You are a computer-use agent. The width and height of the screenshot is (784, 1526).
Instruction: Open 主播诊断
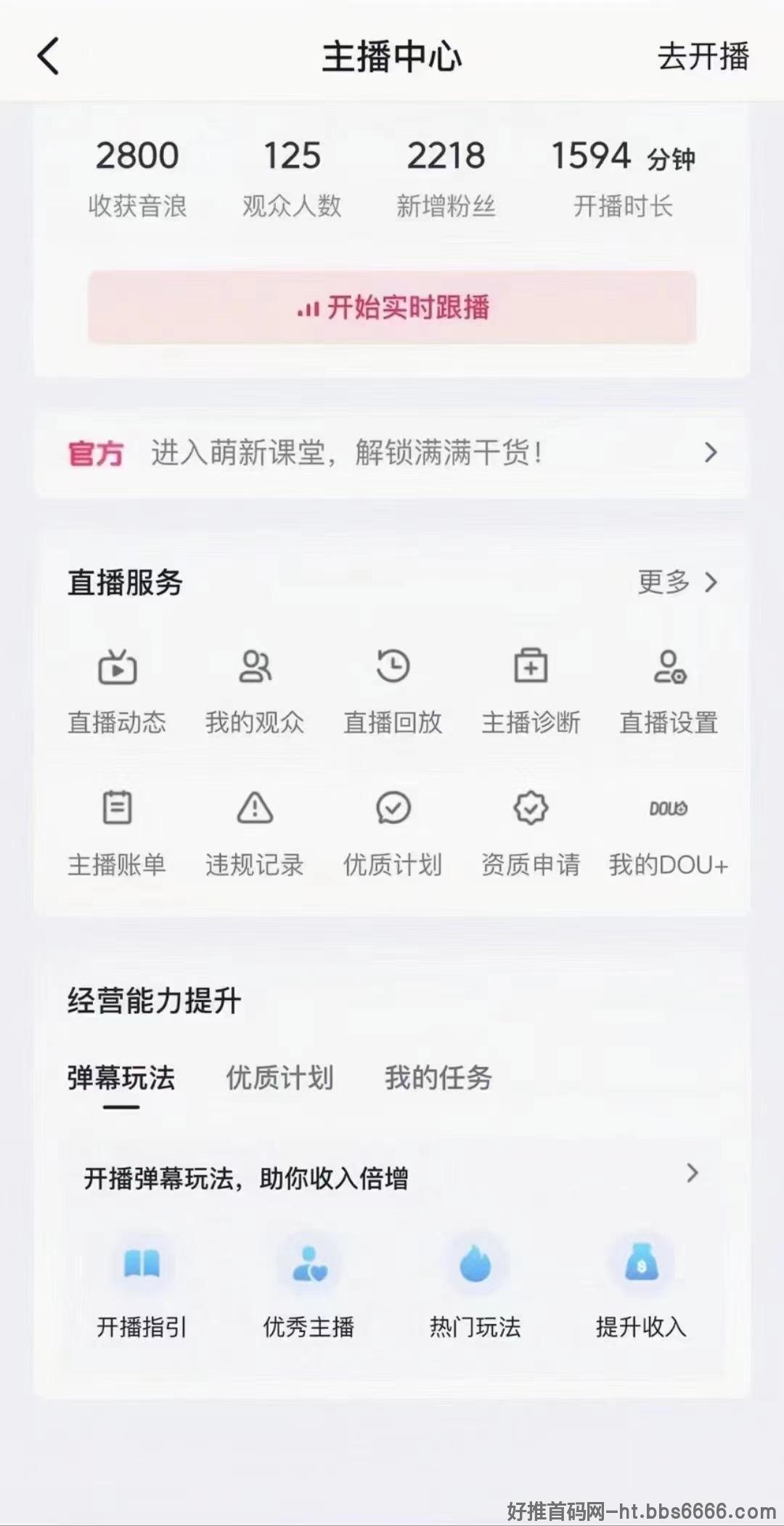click(x=531, y=692)
